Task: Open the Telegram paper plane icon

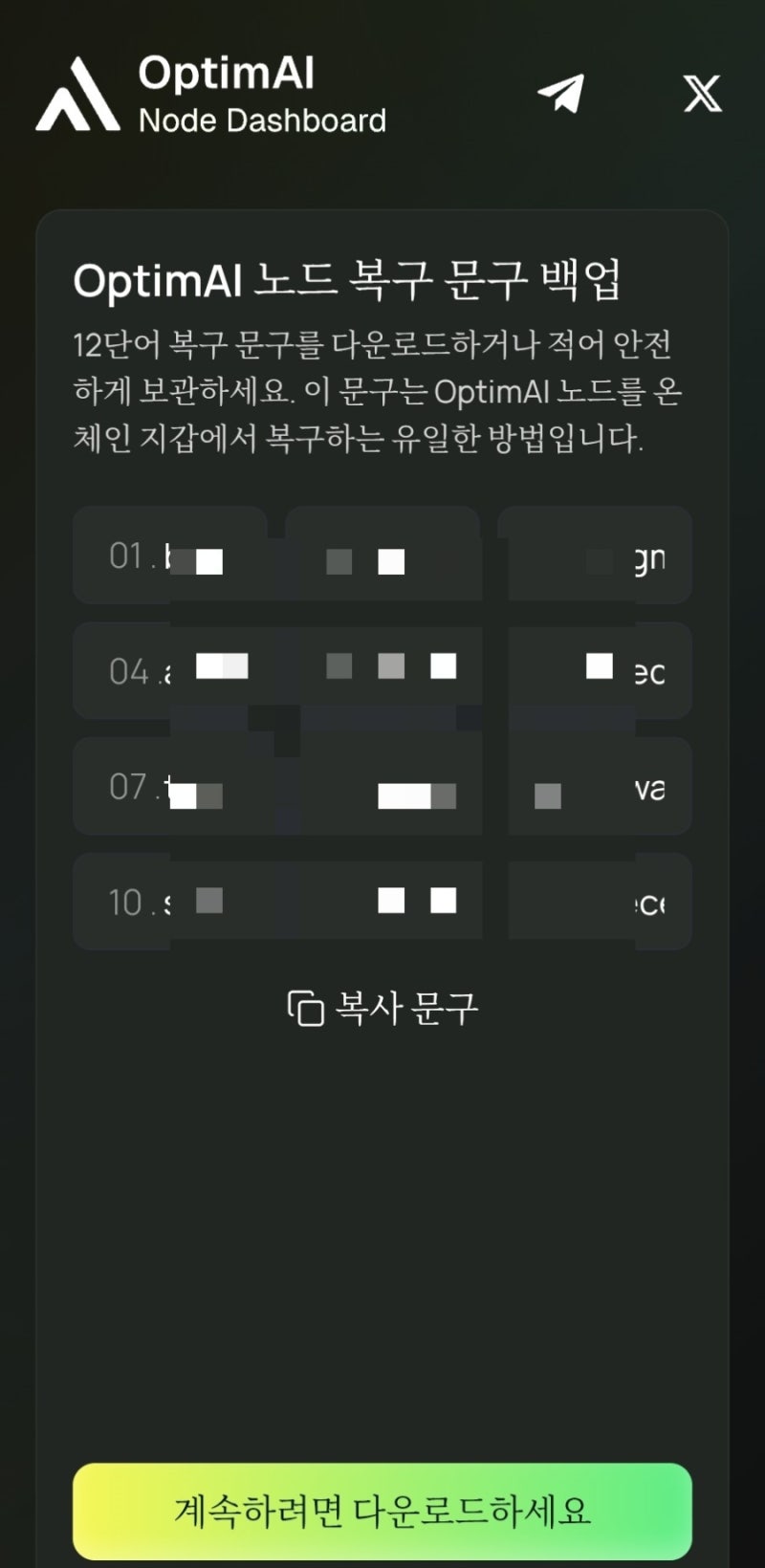Action: point(560,94)
